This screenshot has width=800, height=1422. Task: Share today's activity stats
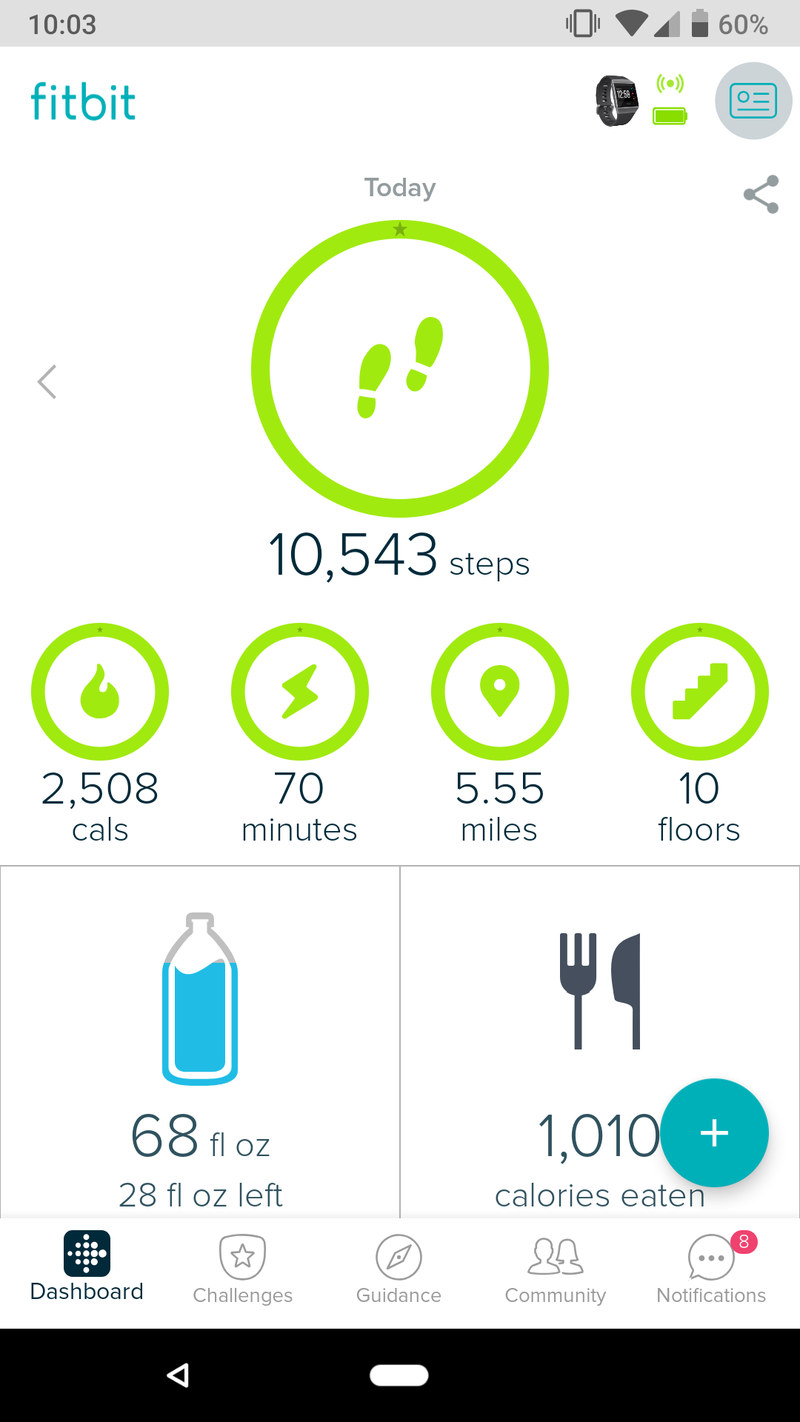pyautogui.click(x=761, y=195)
